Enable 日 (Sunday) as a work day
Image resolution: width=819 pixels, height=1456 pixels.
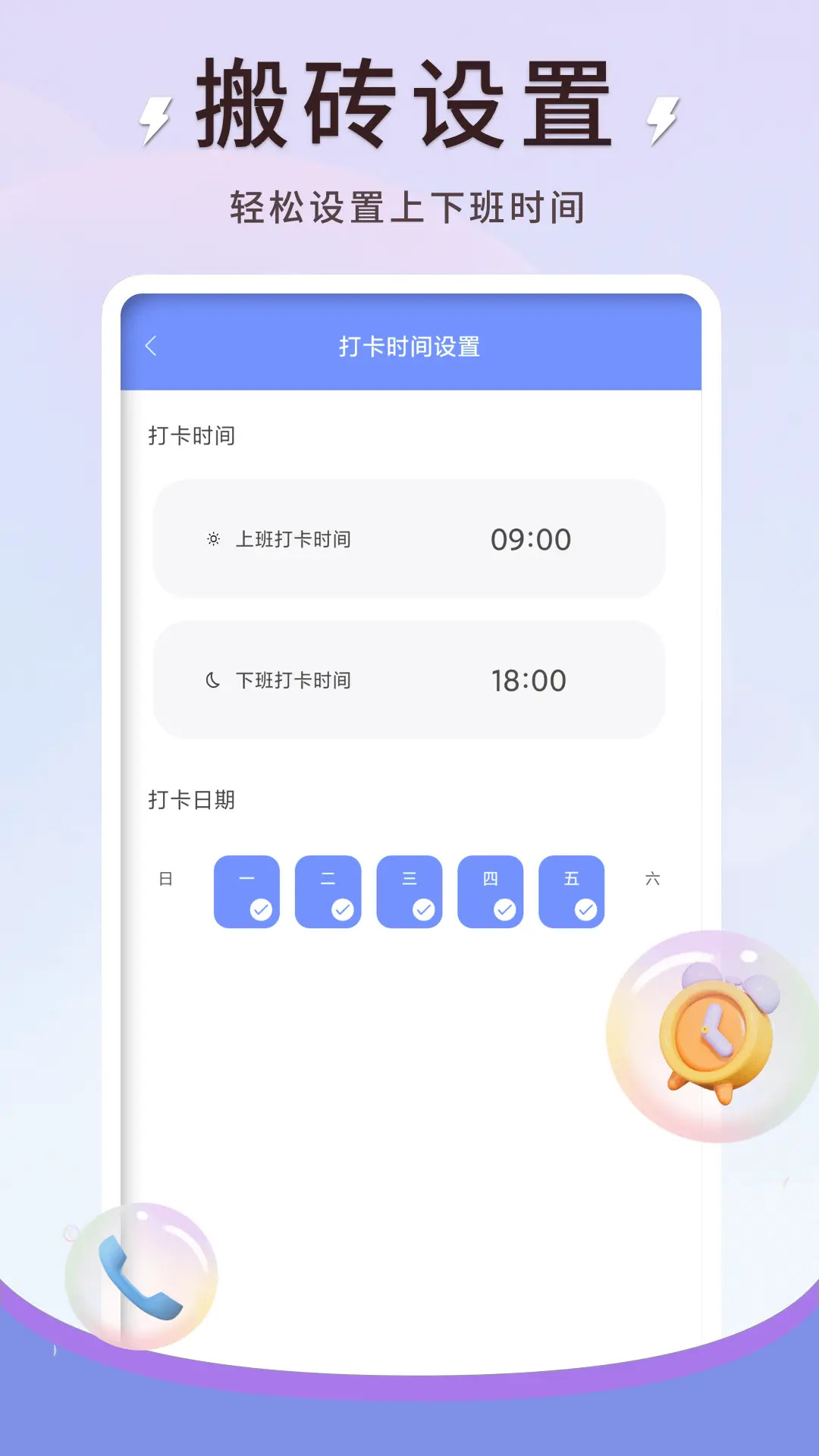[166, 880]
